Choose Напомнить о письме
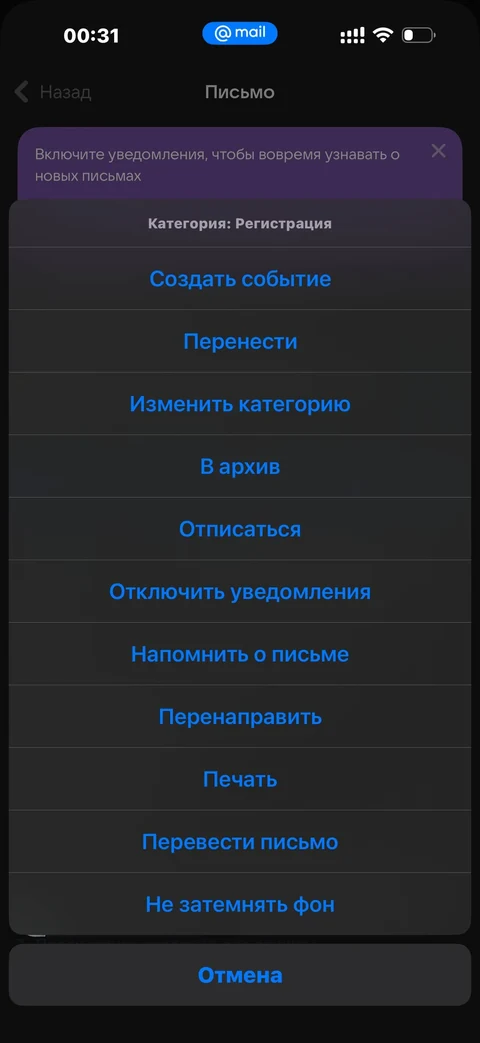This screenshot has height=1043, width=480. point(240,654)
